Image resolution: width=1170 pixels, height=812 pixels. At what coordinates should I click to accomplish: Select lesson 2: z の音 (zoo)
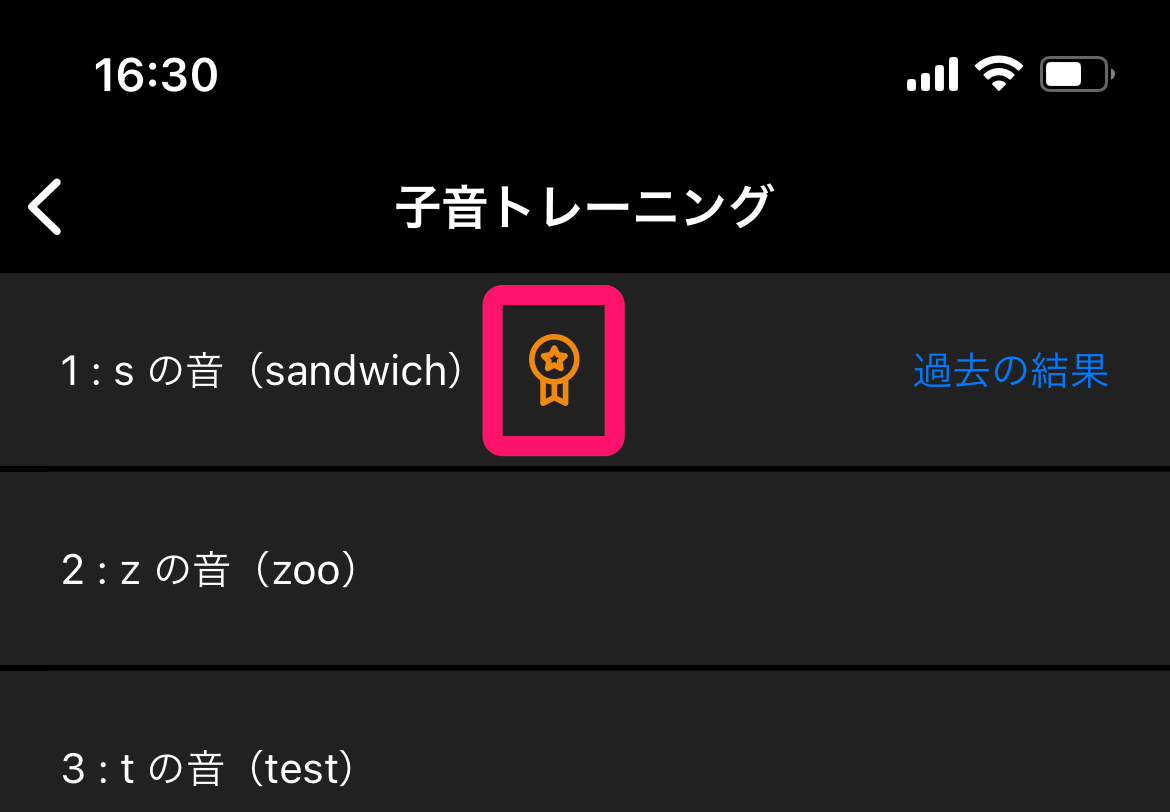tap(210, 570)
